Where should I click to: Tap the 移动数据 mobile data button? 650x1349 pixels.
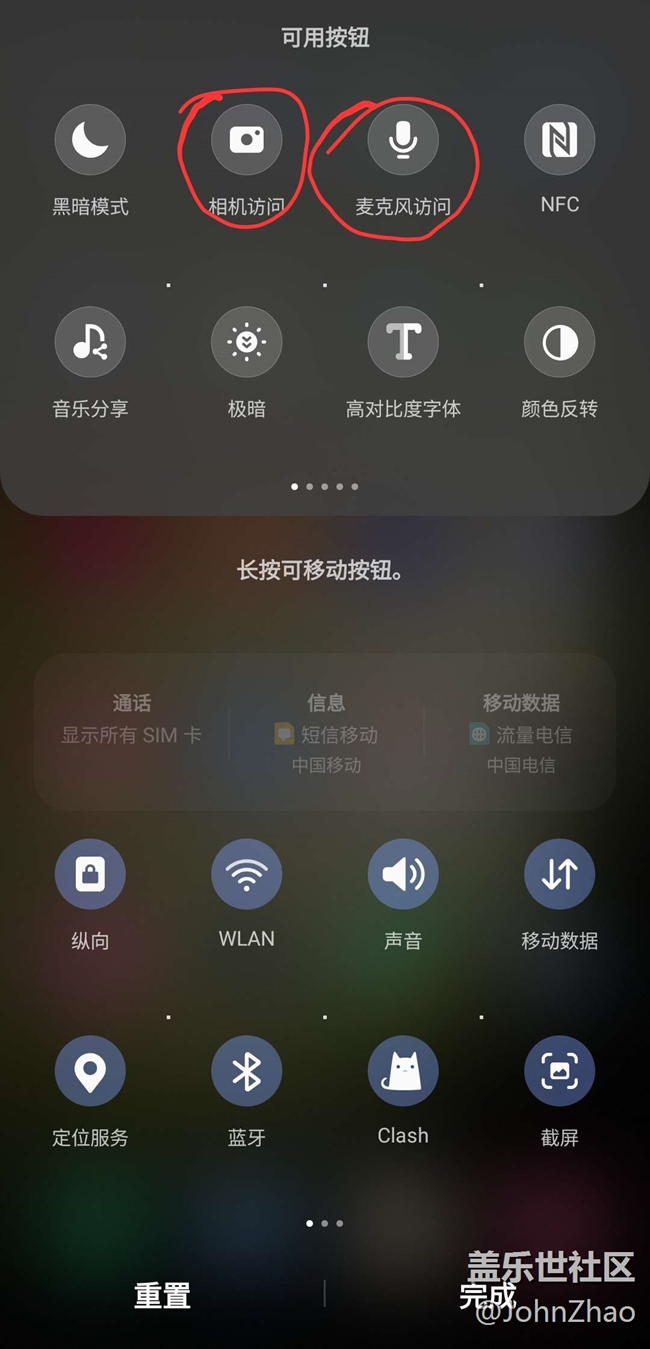click(559, 874)
